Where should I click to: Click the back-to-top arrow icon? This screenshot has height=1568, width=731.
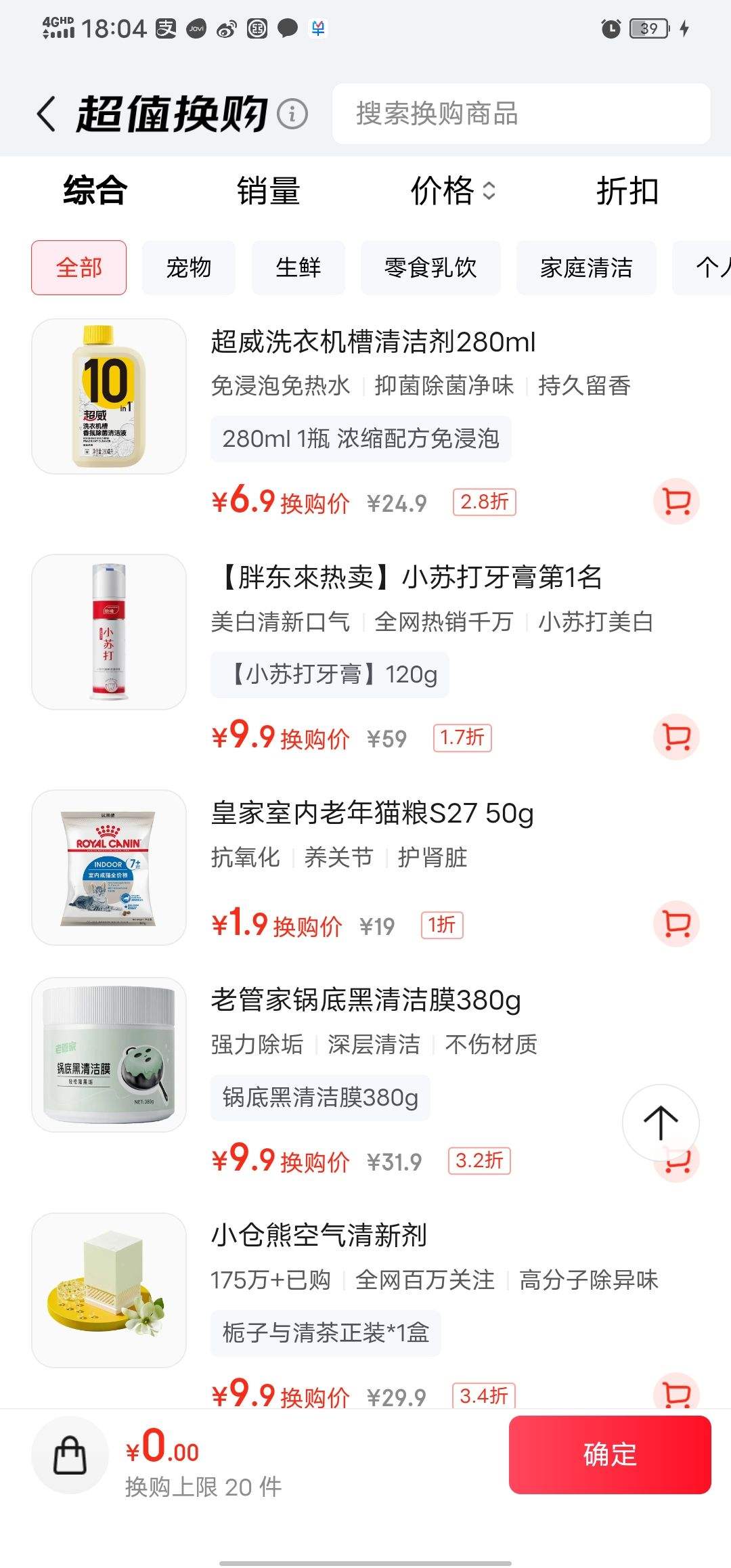tap(661, 1122)
